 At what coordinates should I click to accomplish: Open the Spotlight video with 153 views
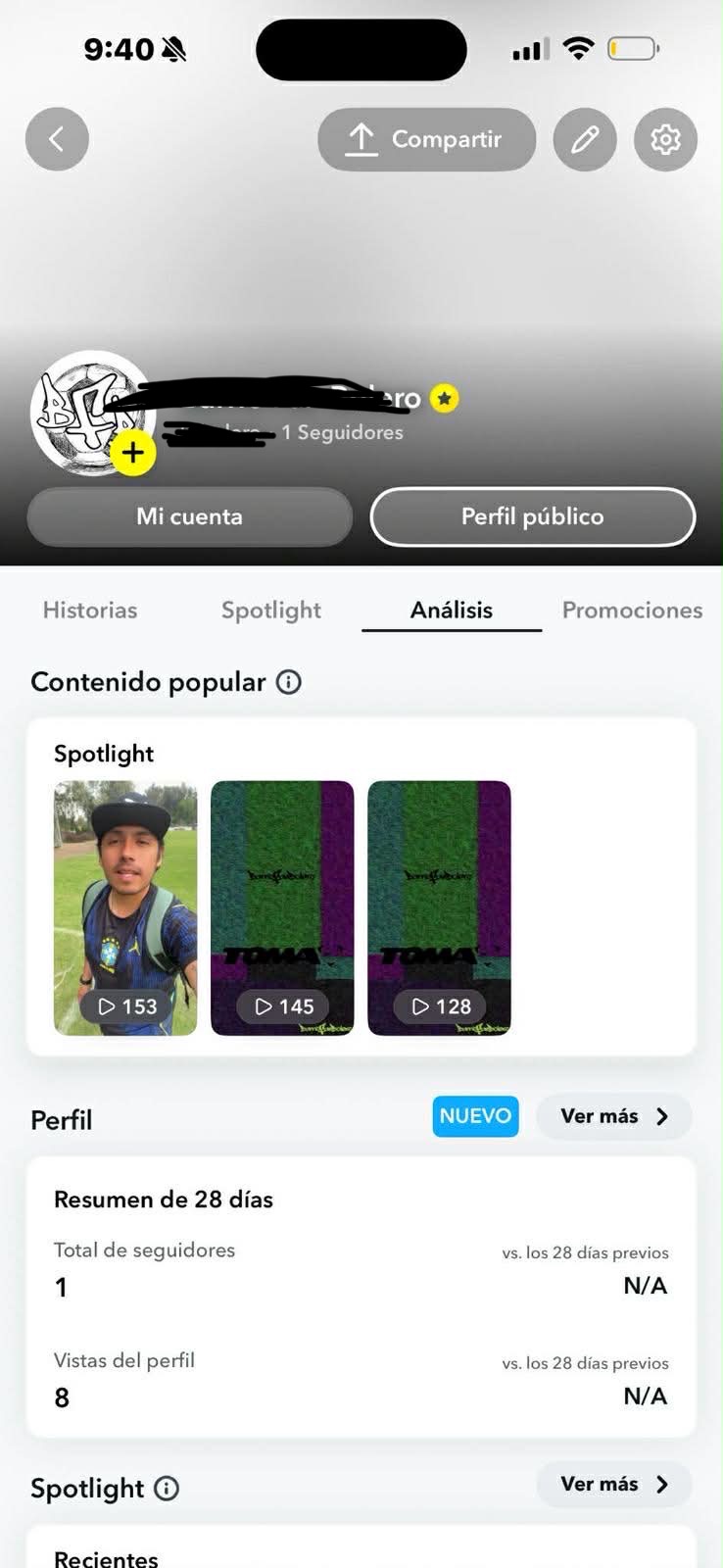point(125,907)
